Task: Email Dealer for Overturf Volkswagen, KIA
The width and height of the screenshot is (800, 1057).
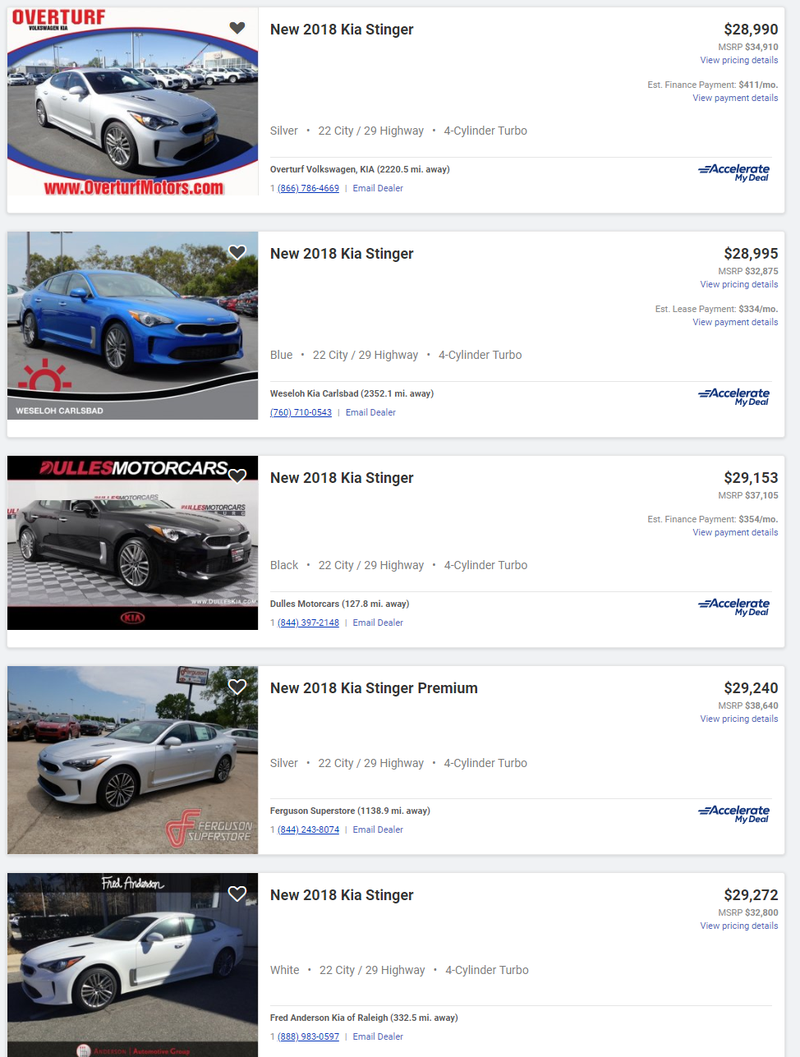Action: point(378,188)
